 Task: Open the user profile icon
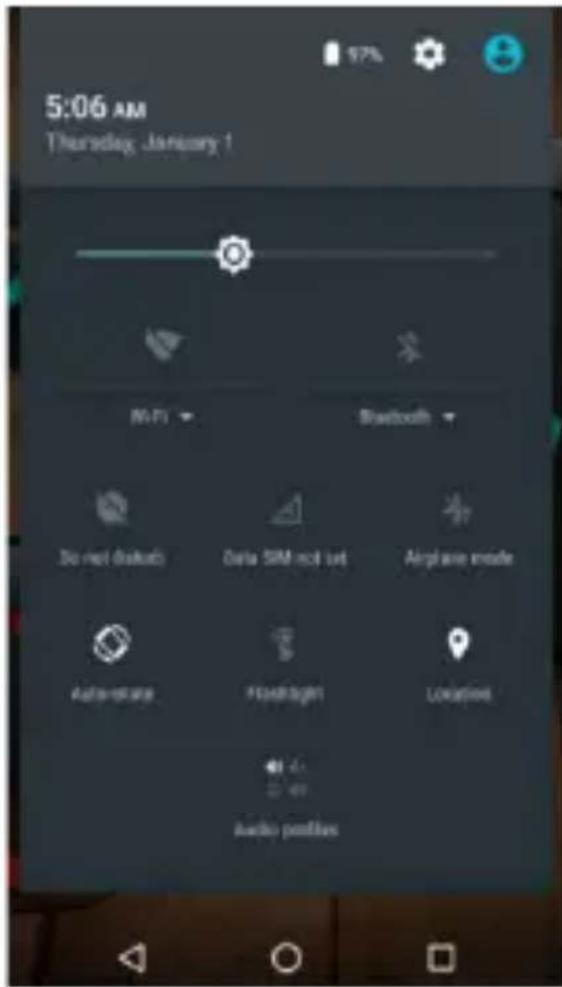tap(503, 55)
